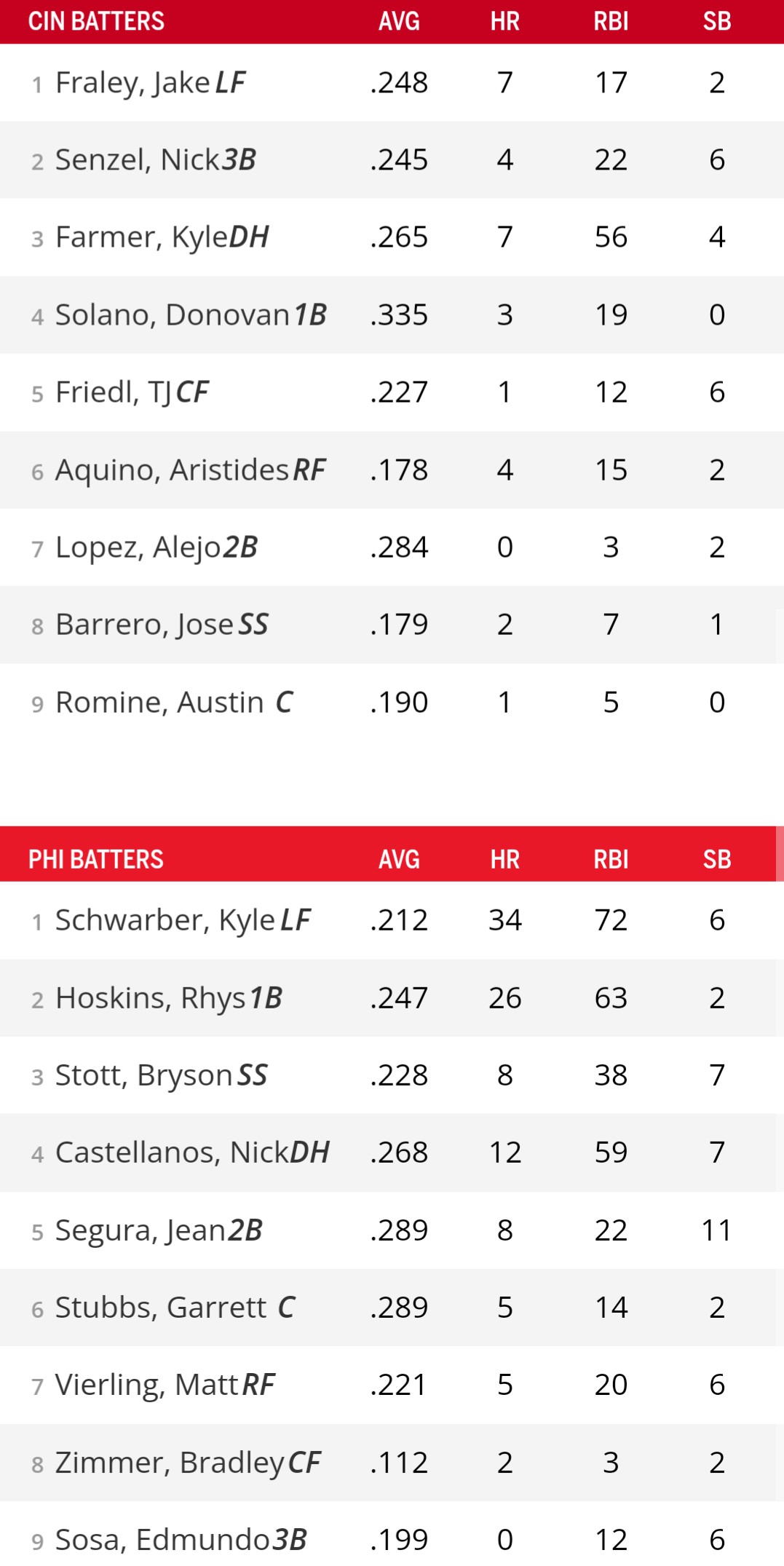View Nick Senzel's player details
This screenshot has height=1566, width=784.
(x=139, y=160)
